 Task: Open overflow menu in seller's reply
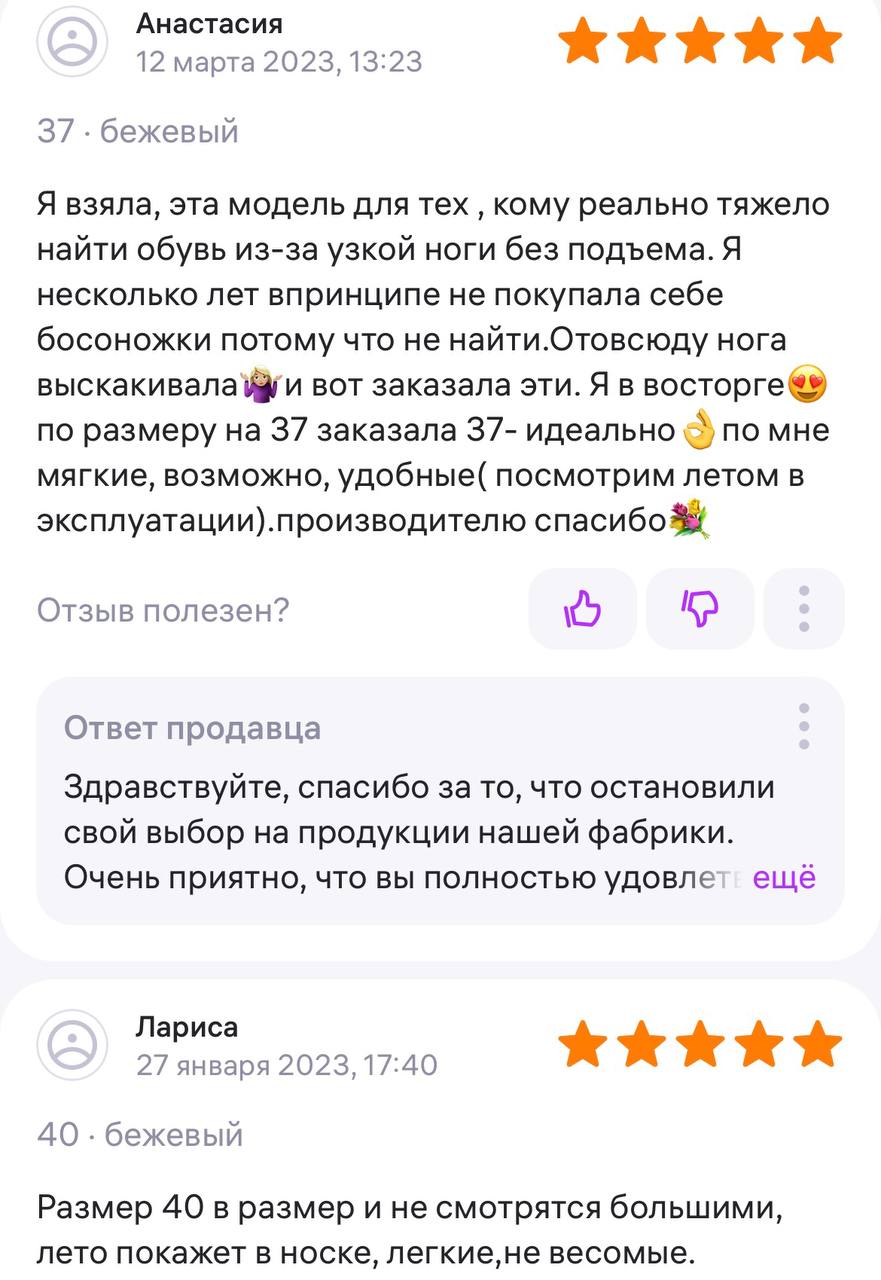pos(804,726)
